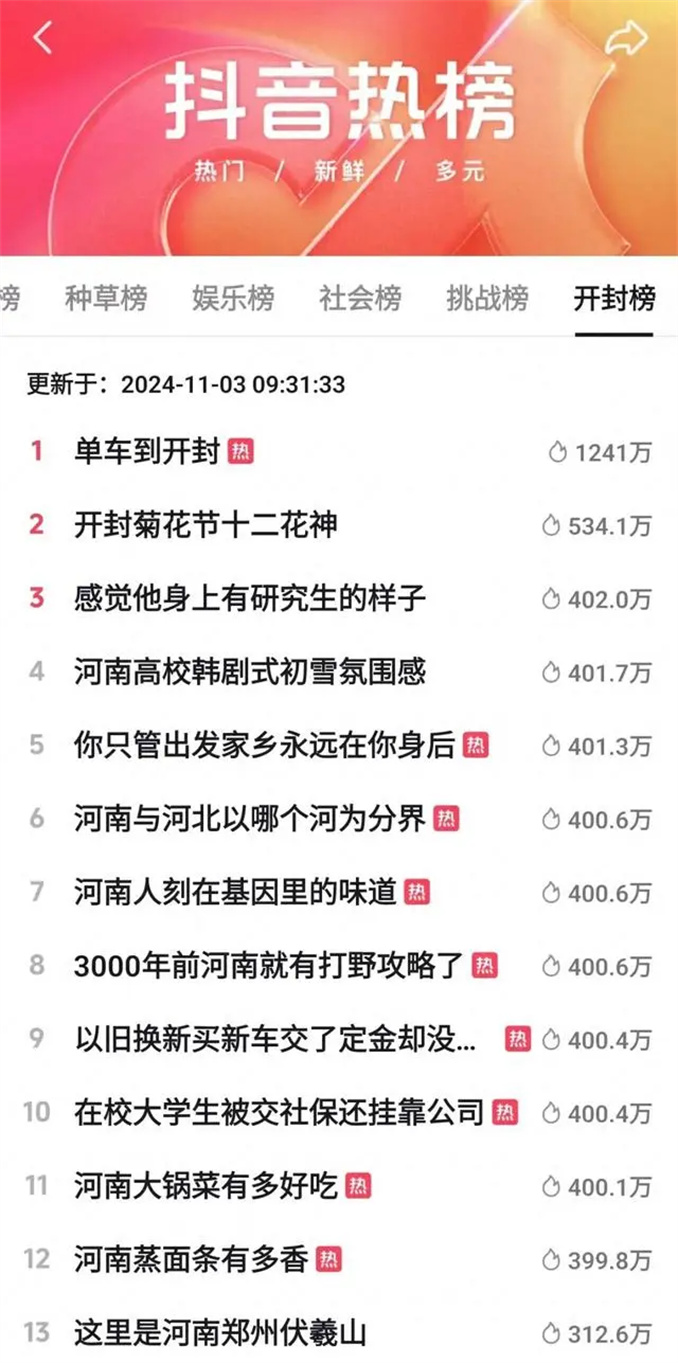The image size is (678, 1363).
Task: Select the 开封榜 tab
Action: 614,298
